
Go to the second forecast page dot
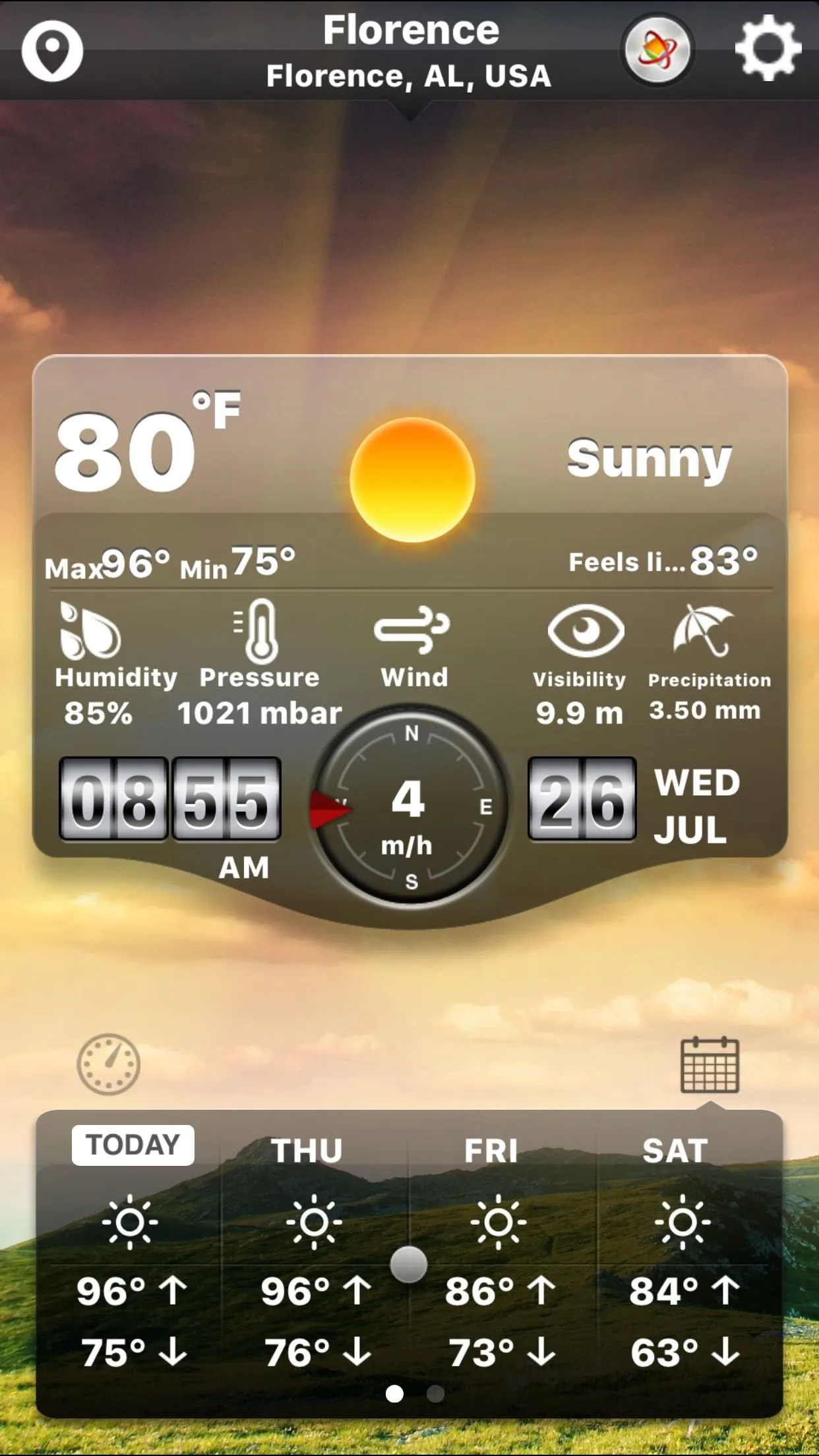coord(435,1393)
